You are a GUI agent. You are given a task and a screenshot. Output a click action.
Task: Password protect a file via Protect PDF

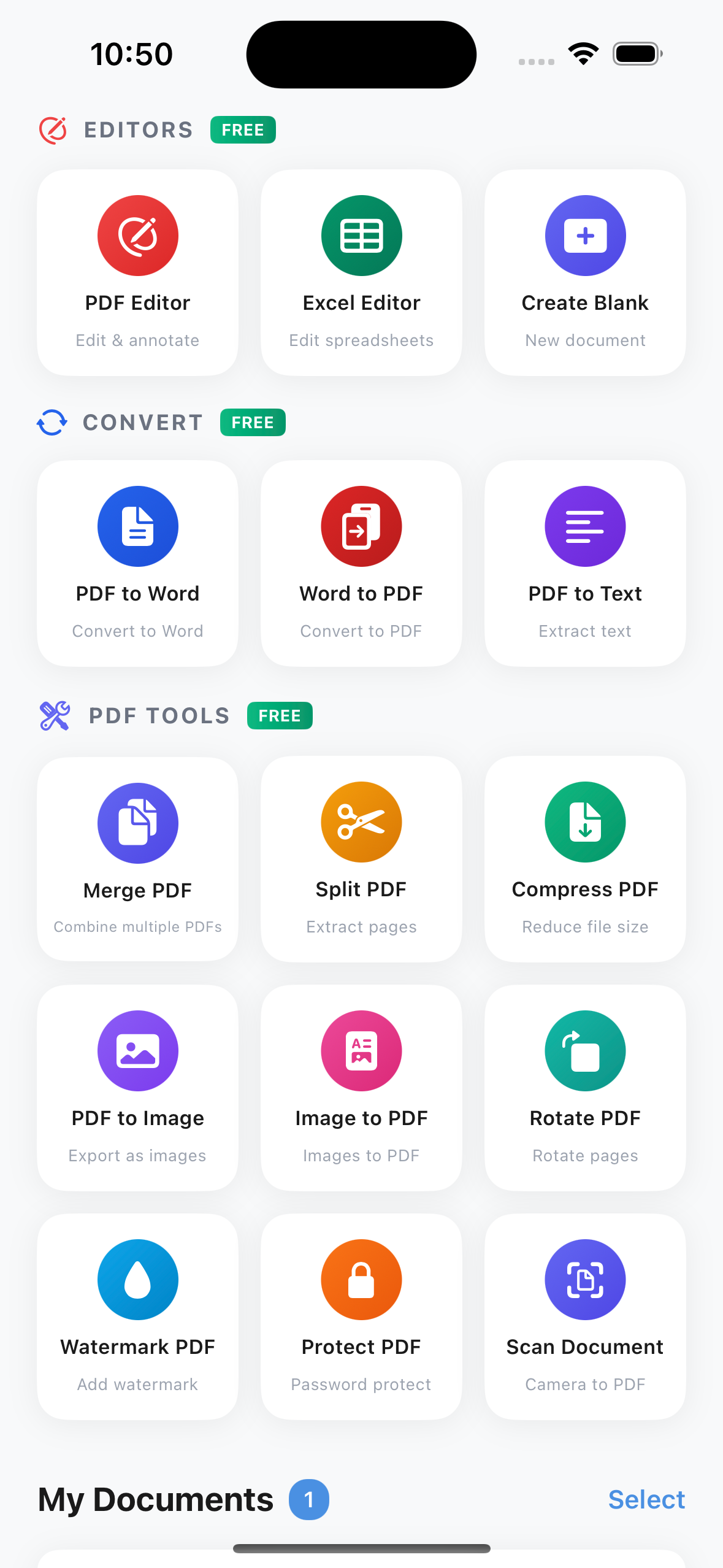point(361,1316)
